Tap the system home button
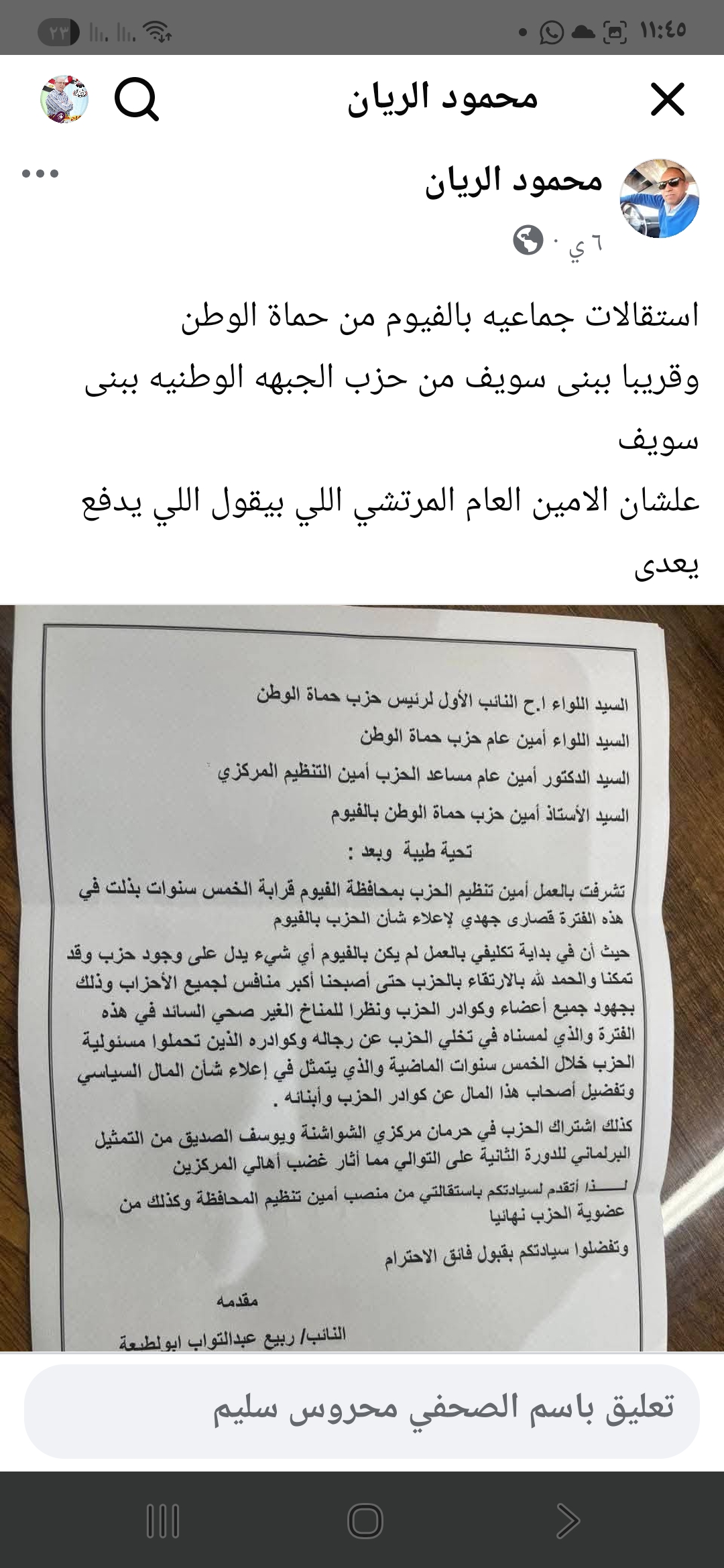The height and width of the screenshot is (1568, 724). (x=365, y=1520)
